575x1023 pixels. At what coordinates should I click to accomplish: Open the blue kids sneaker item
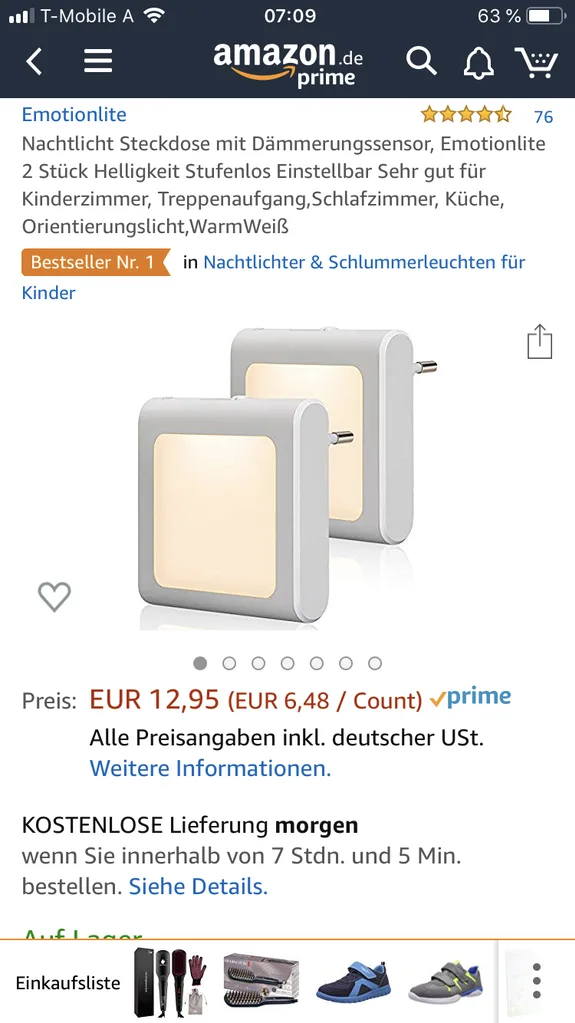point(354,982)
